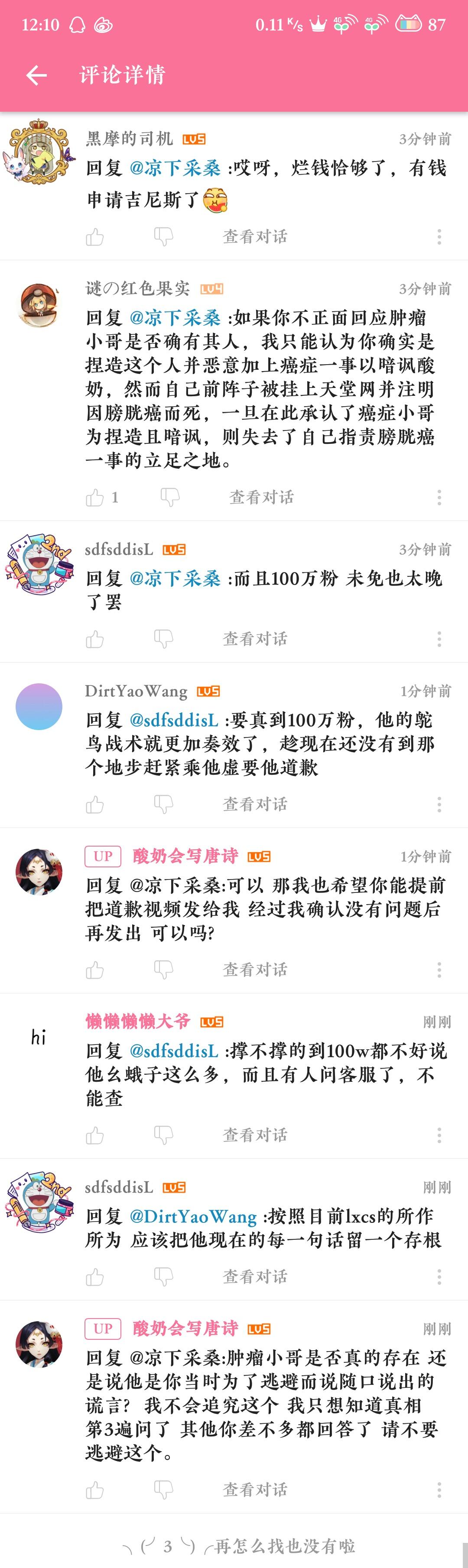Dislike sdfsddisL's lxcs comment
This screenshot has height=1568, width=468.
coord(163,1277)
